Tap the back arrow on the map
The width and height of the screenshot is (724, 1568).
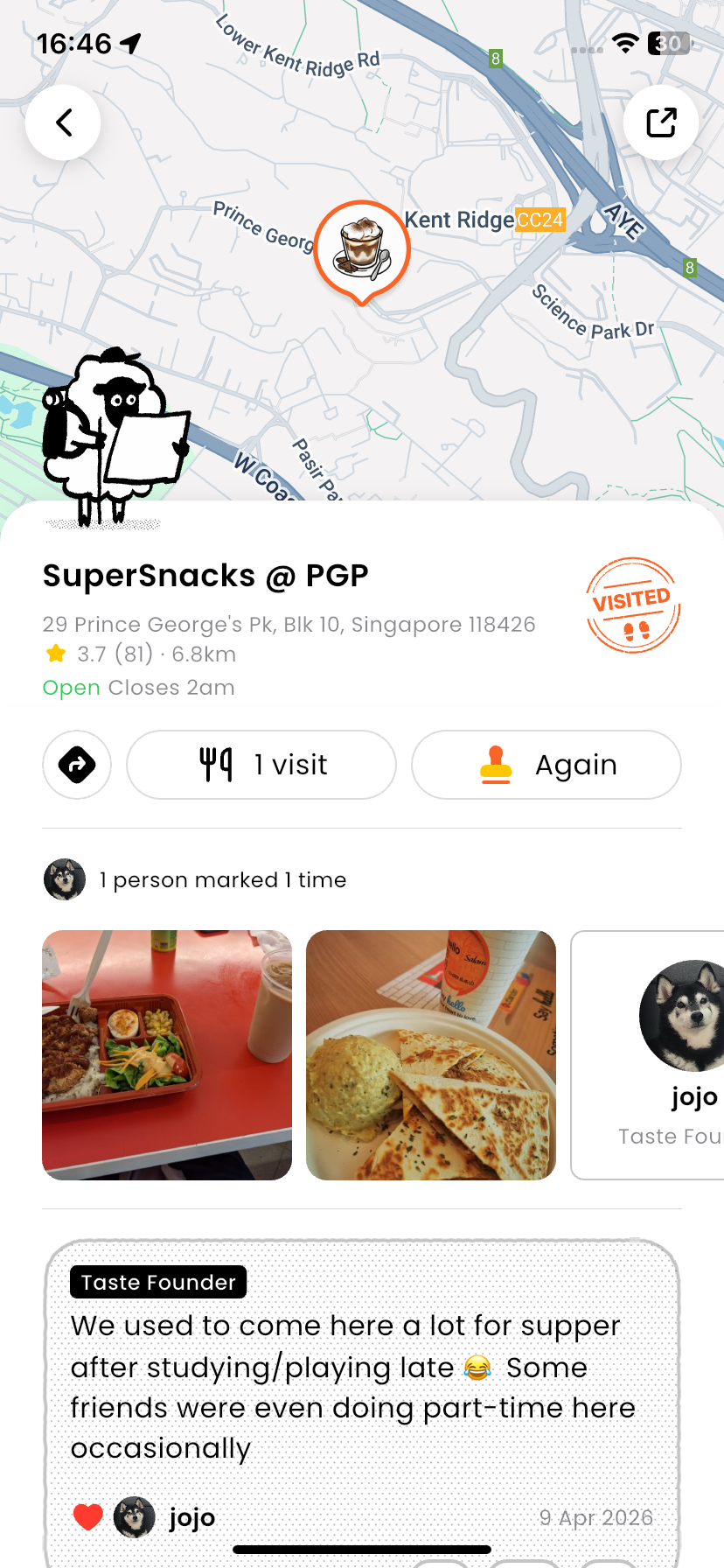(x=63, y=122)
